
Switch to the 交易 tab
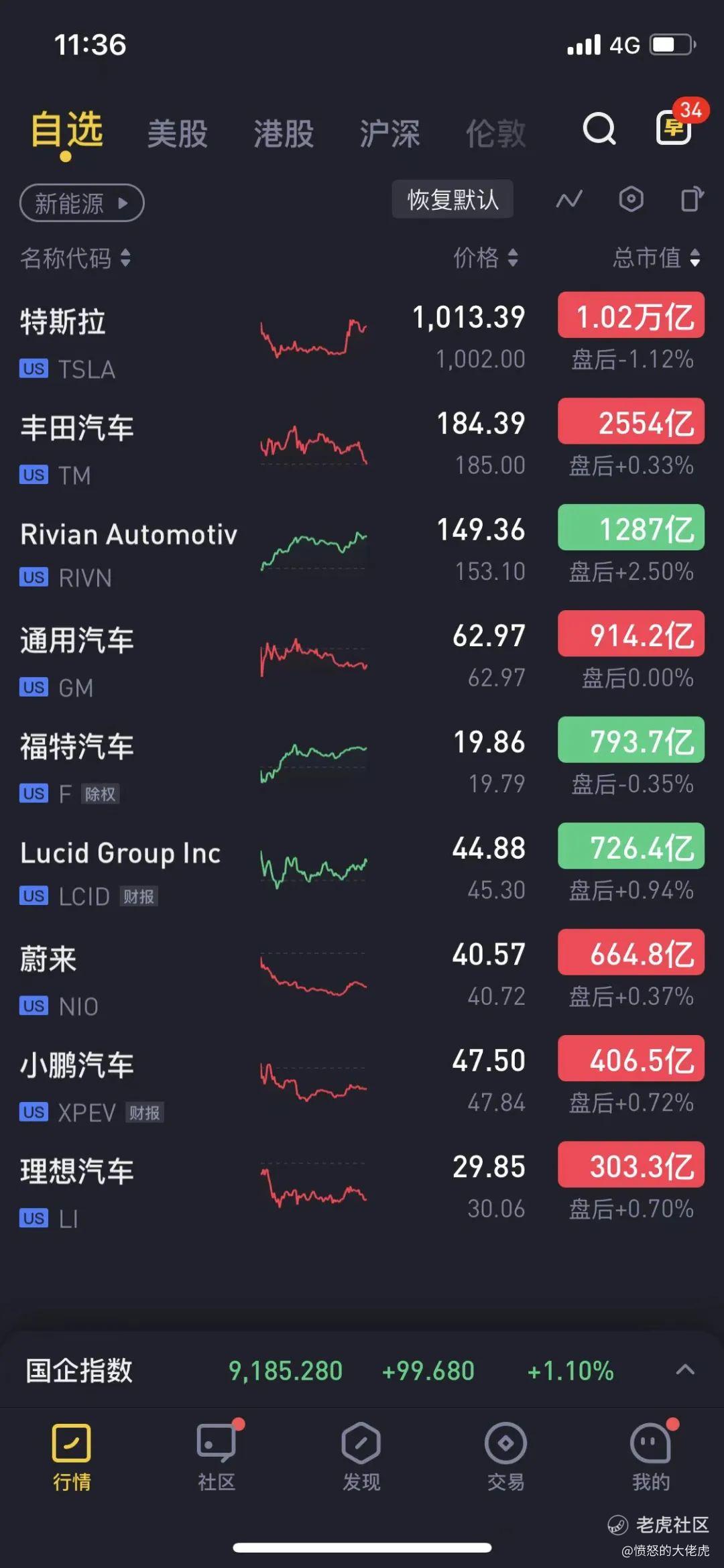(505, 1456)
